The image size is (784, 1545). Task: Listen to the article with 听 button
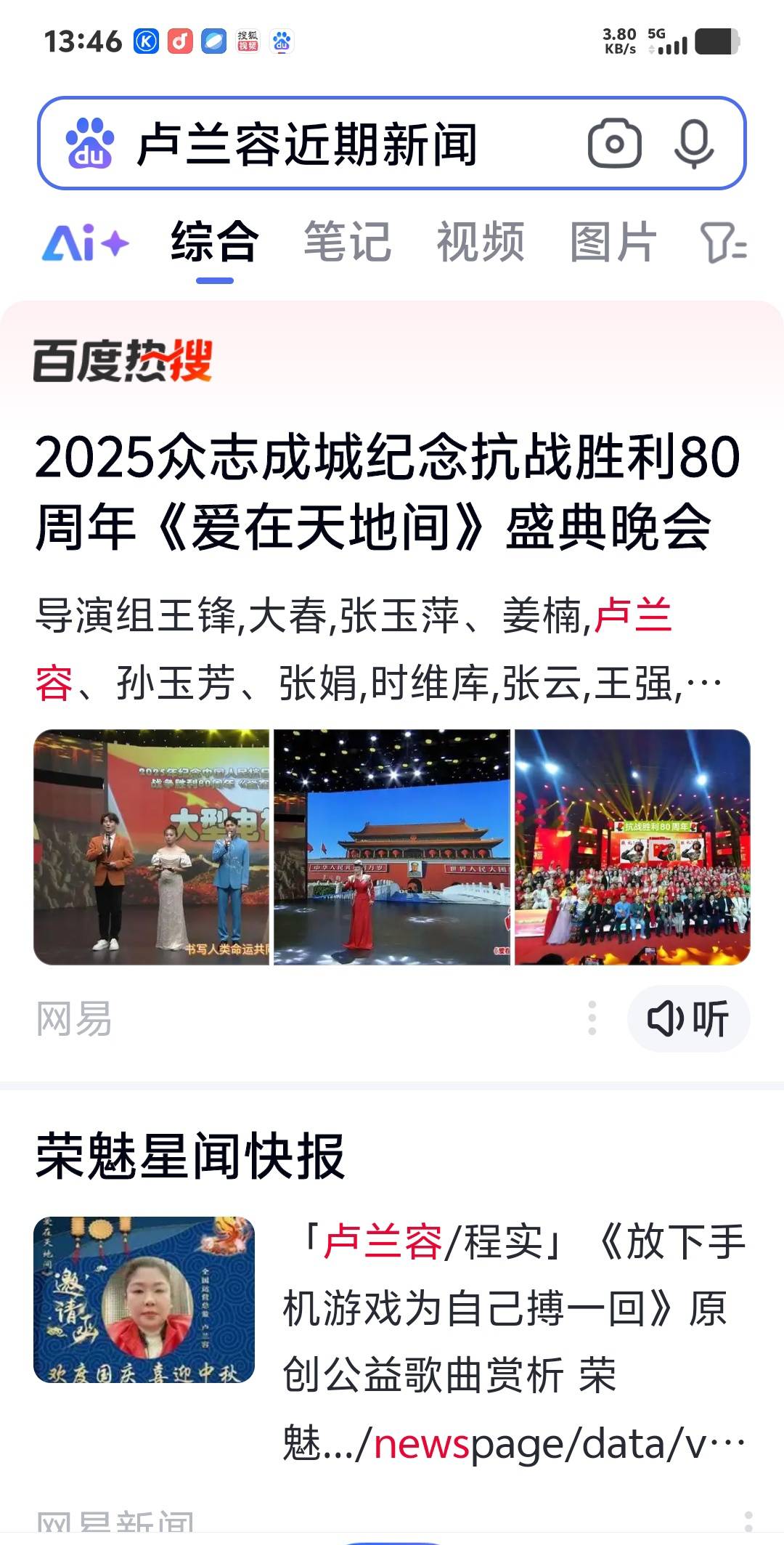tap(688, 1018)
